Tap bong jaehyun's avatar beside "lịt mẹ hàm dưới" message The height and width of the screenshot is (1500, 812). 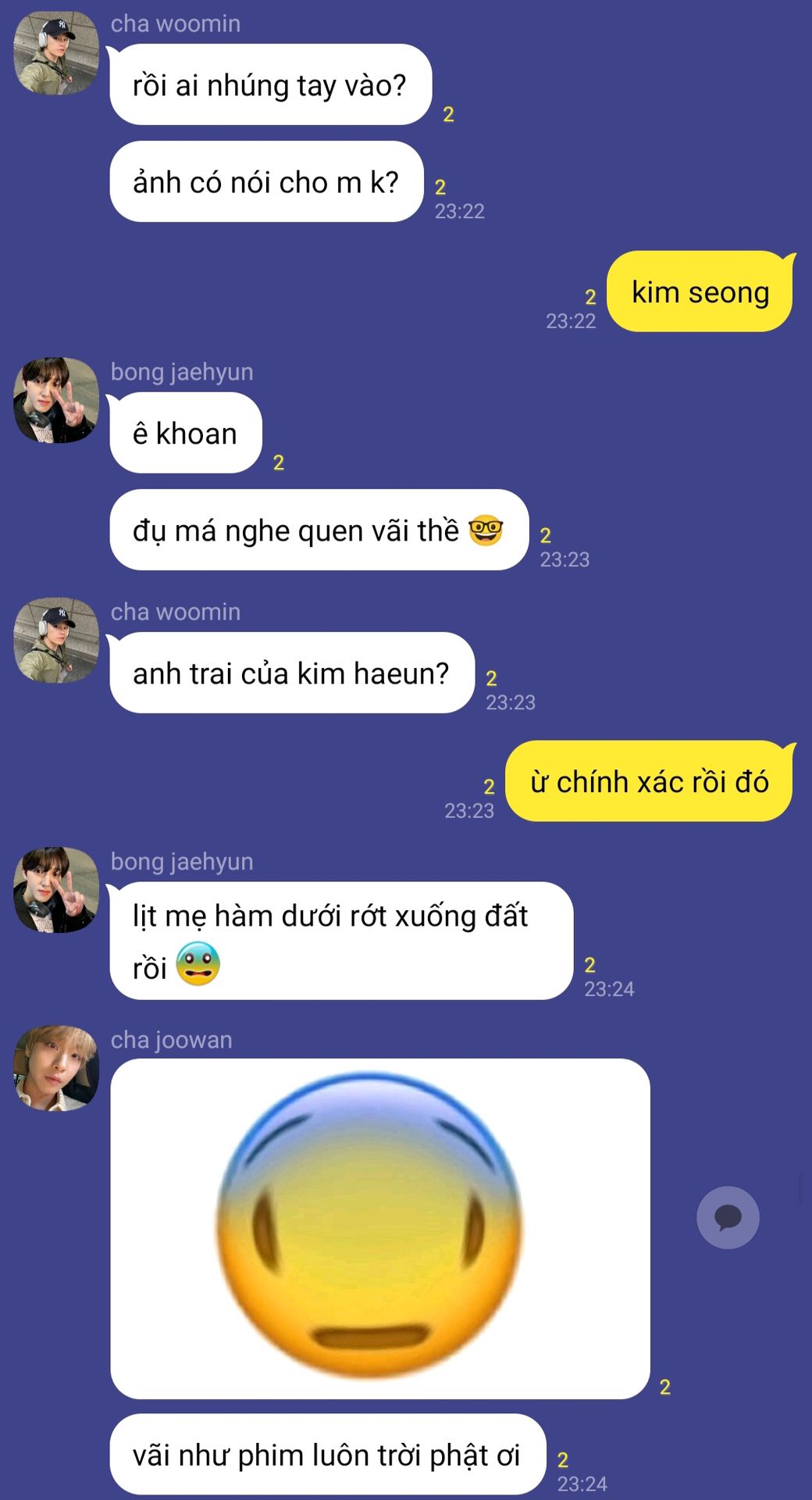point(56,890)
